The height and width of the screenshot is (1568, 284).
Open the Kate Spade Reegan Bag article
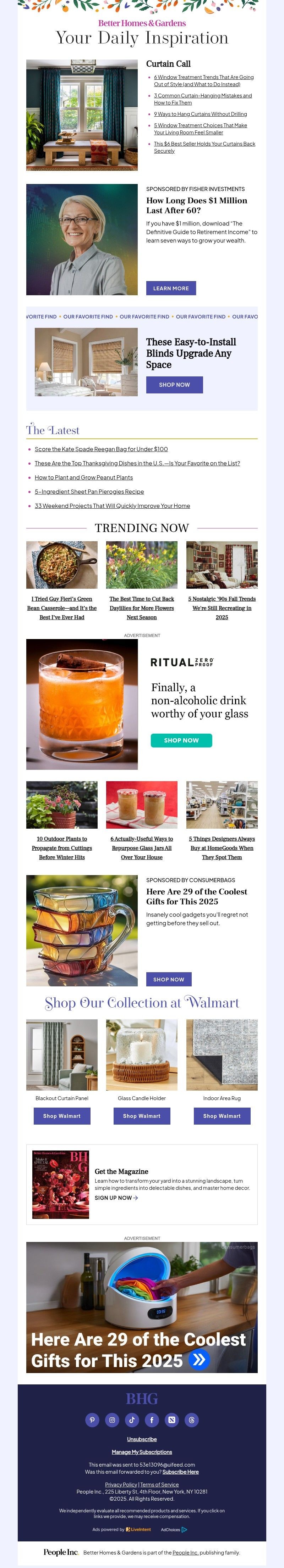coord(101,449)
